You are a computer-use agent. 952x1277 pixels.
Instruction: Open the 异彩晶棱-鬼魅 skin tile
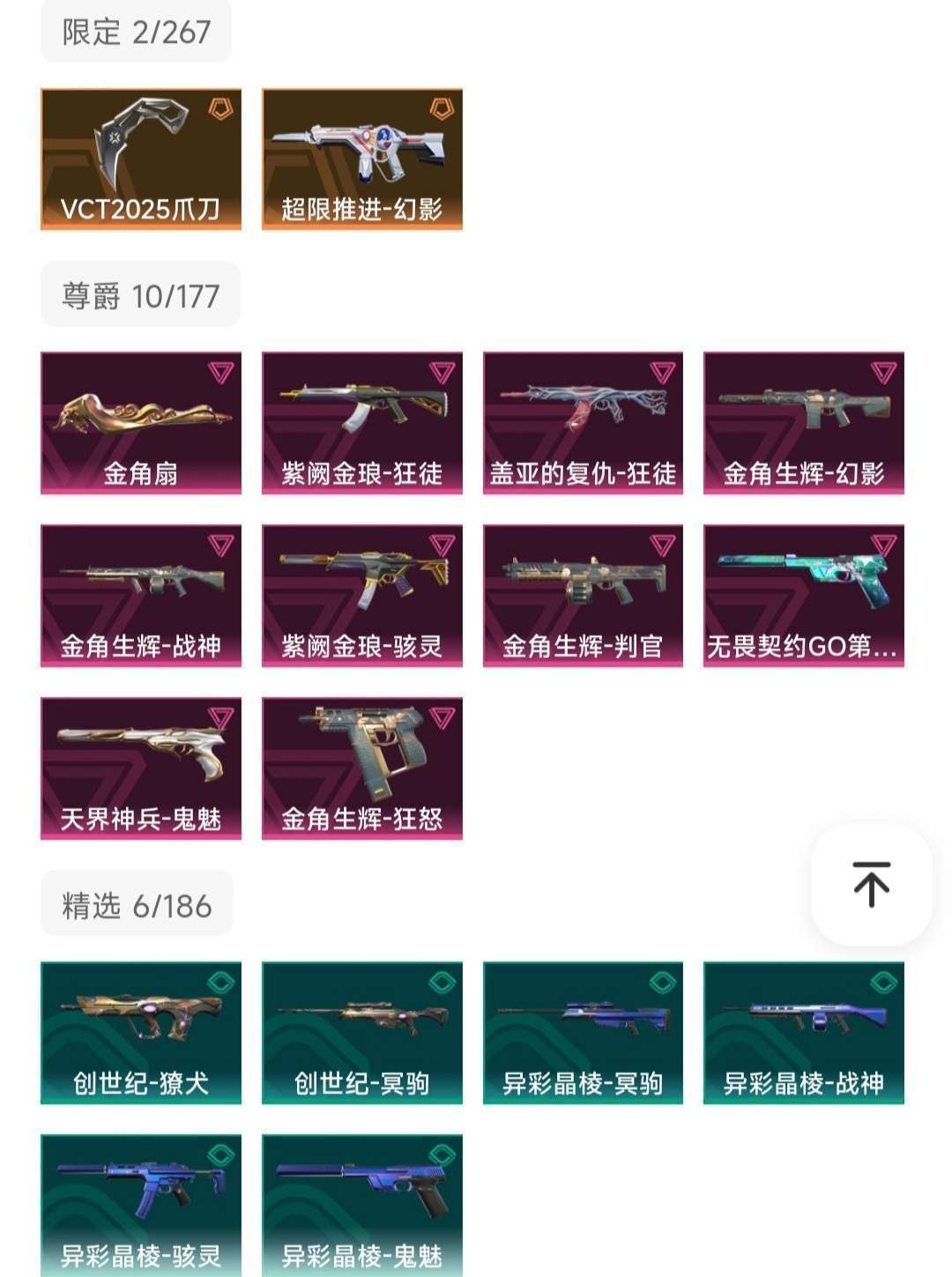pyautogui.click(x=362, y=1206)
